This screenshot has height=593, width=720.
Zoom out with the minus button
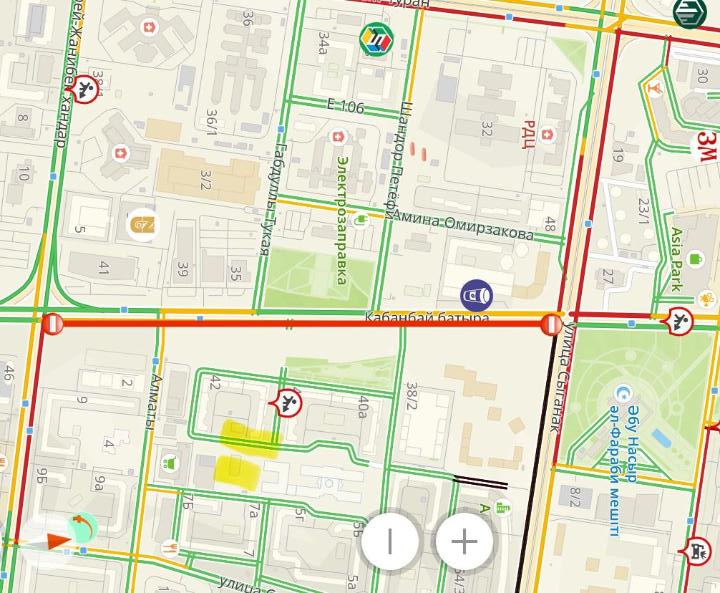pos(390,541)
